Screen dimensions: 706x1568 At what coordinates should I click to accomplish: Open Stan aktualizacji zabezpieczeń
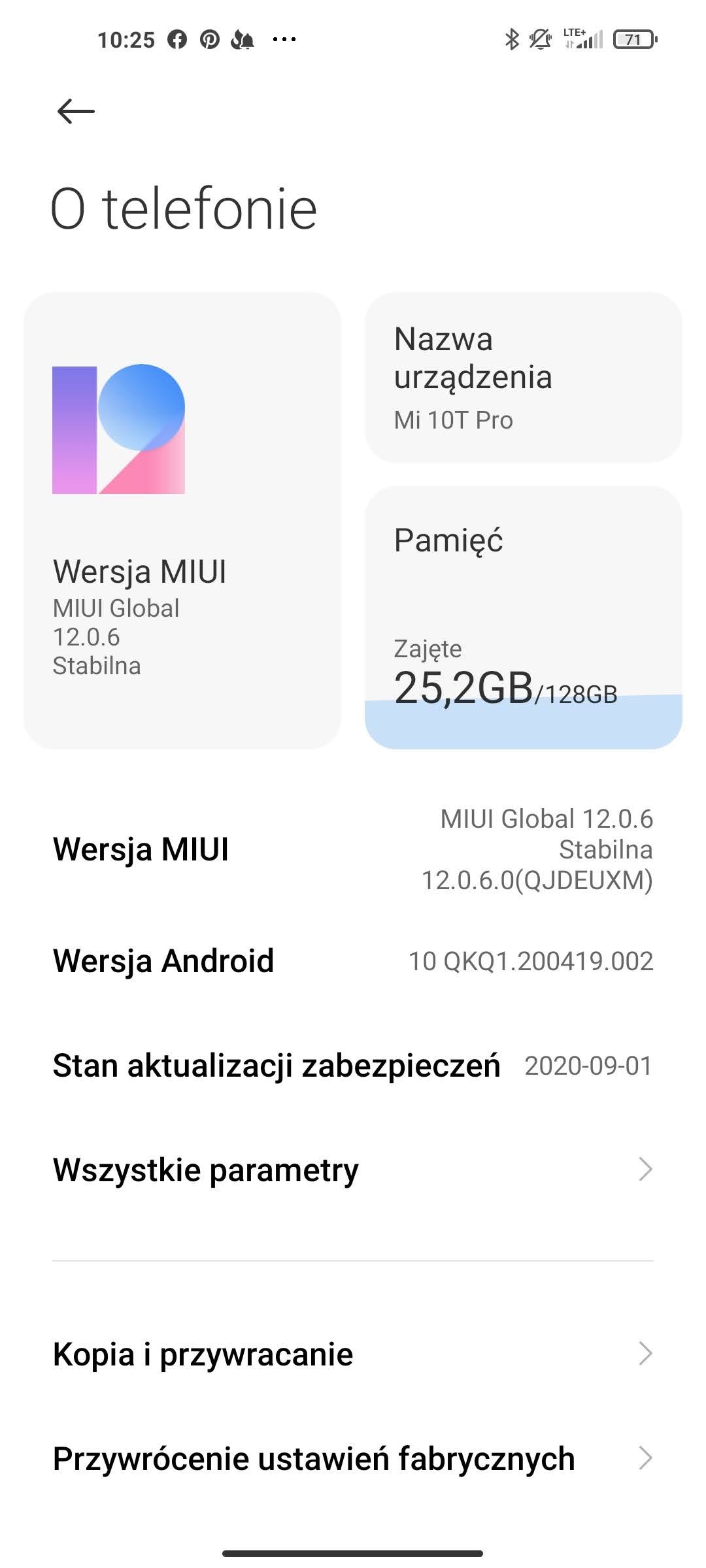click(x=353, y=1066)
